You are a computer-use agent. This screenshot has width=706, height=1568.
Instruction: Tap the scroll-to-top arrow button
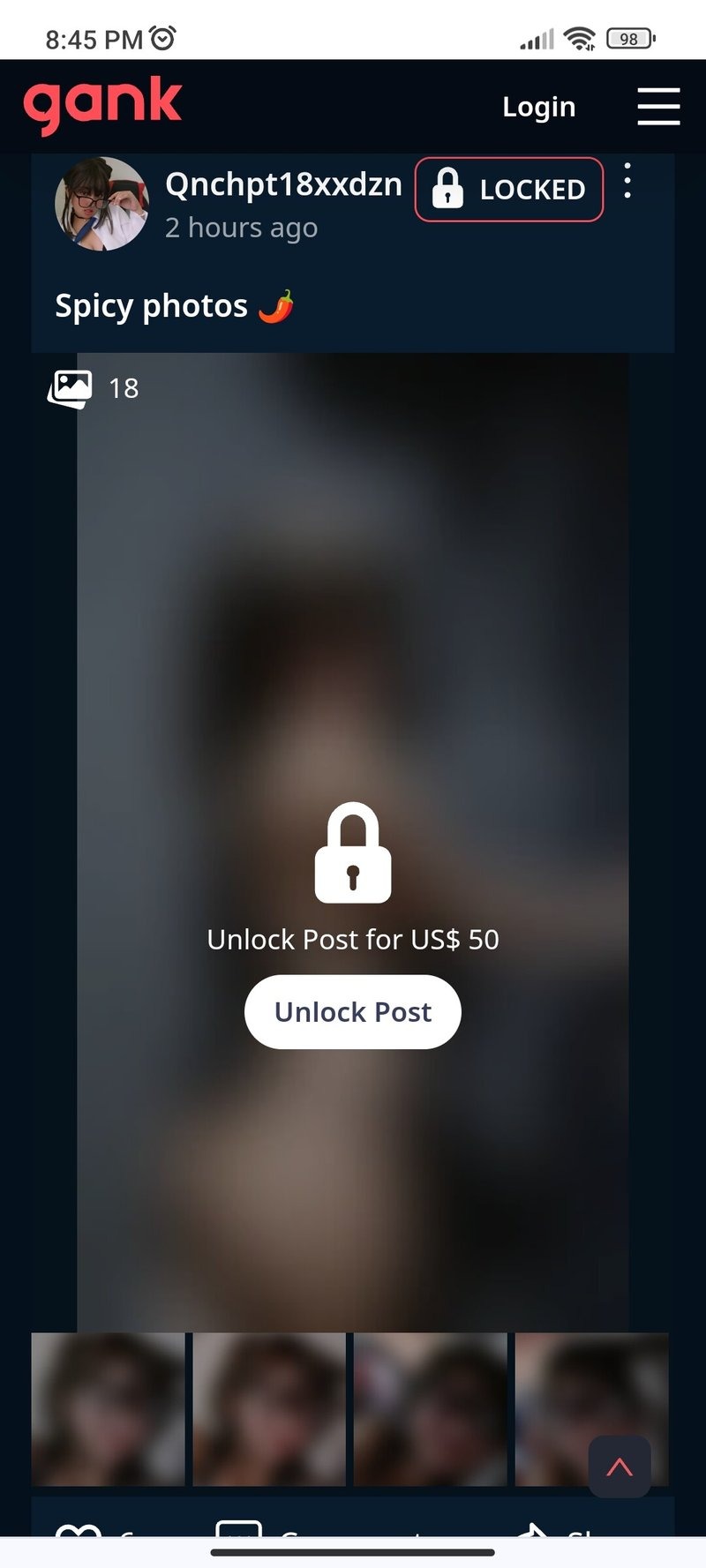pos(620,1467)
